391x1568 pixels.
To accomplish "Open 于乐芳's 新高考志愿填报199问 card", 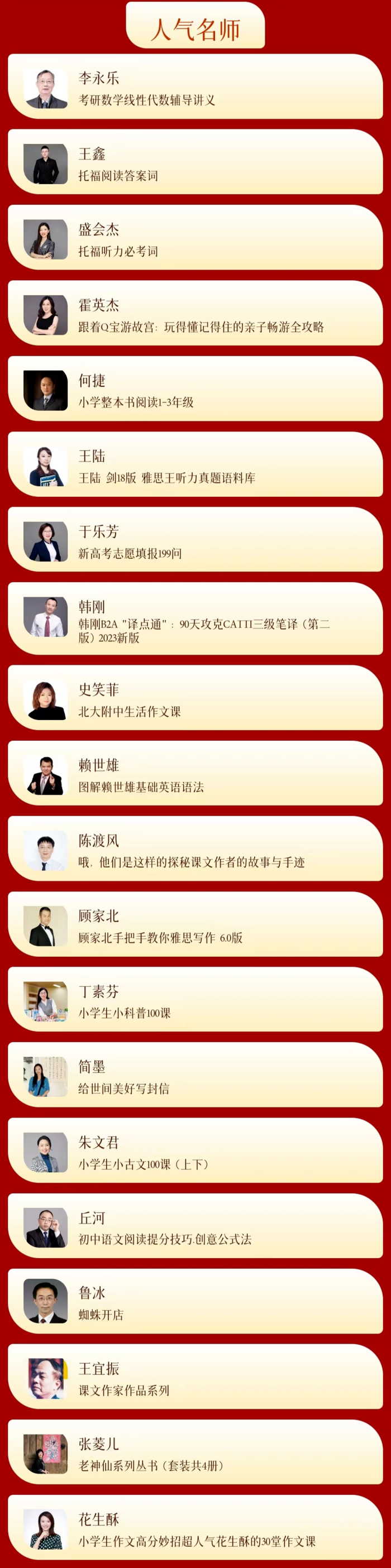I will pos(195,540).
